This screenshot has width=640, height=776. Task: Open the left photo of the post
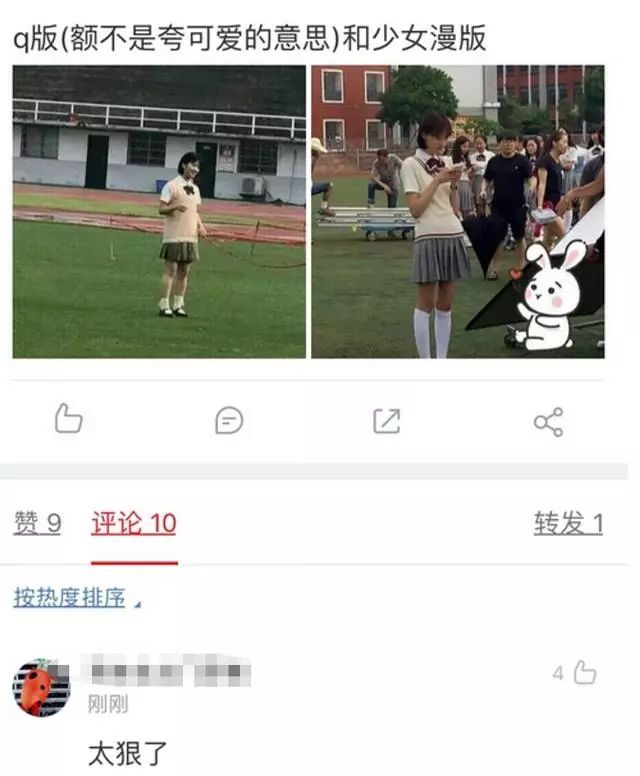pyautogui.click(x=159, y=212)
